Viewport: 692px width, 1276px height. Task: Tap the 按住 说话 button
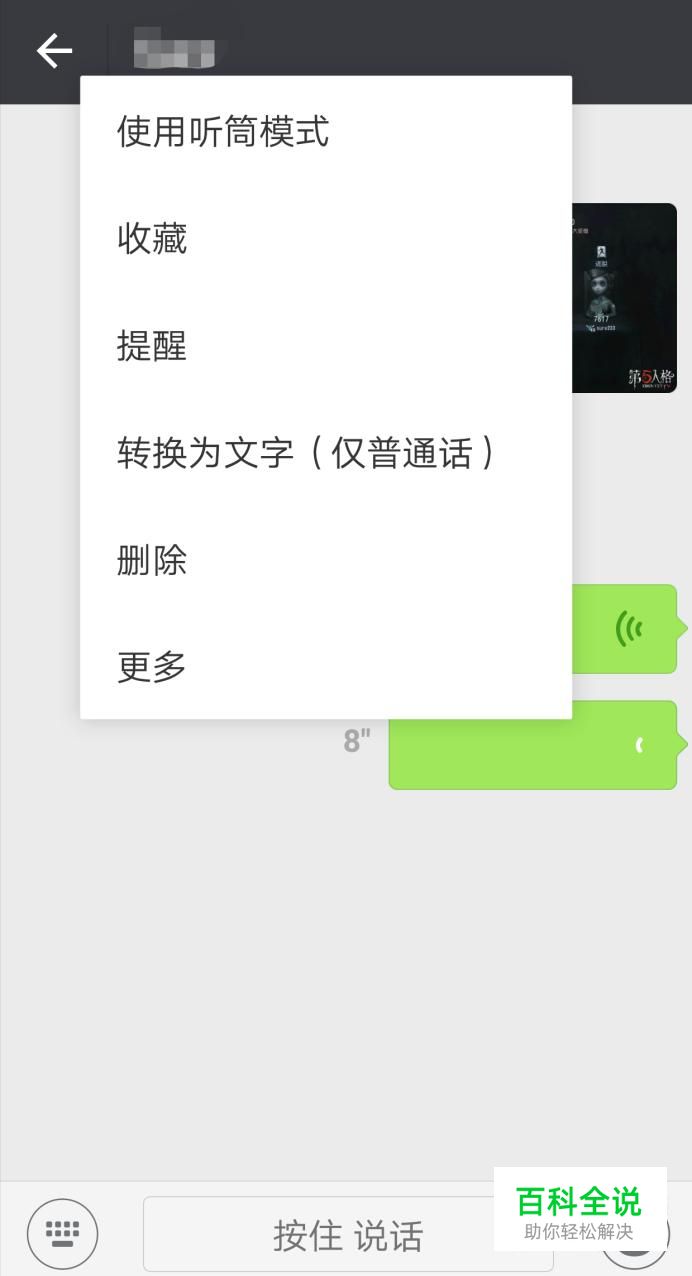(x=348, y=1235)
